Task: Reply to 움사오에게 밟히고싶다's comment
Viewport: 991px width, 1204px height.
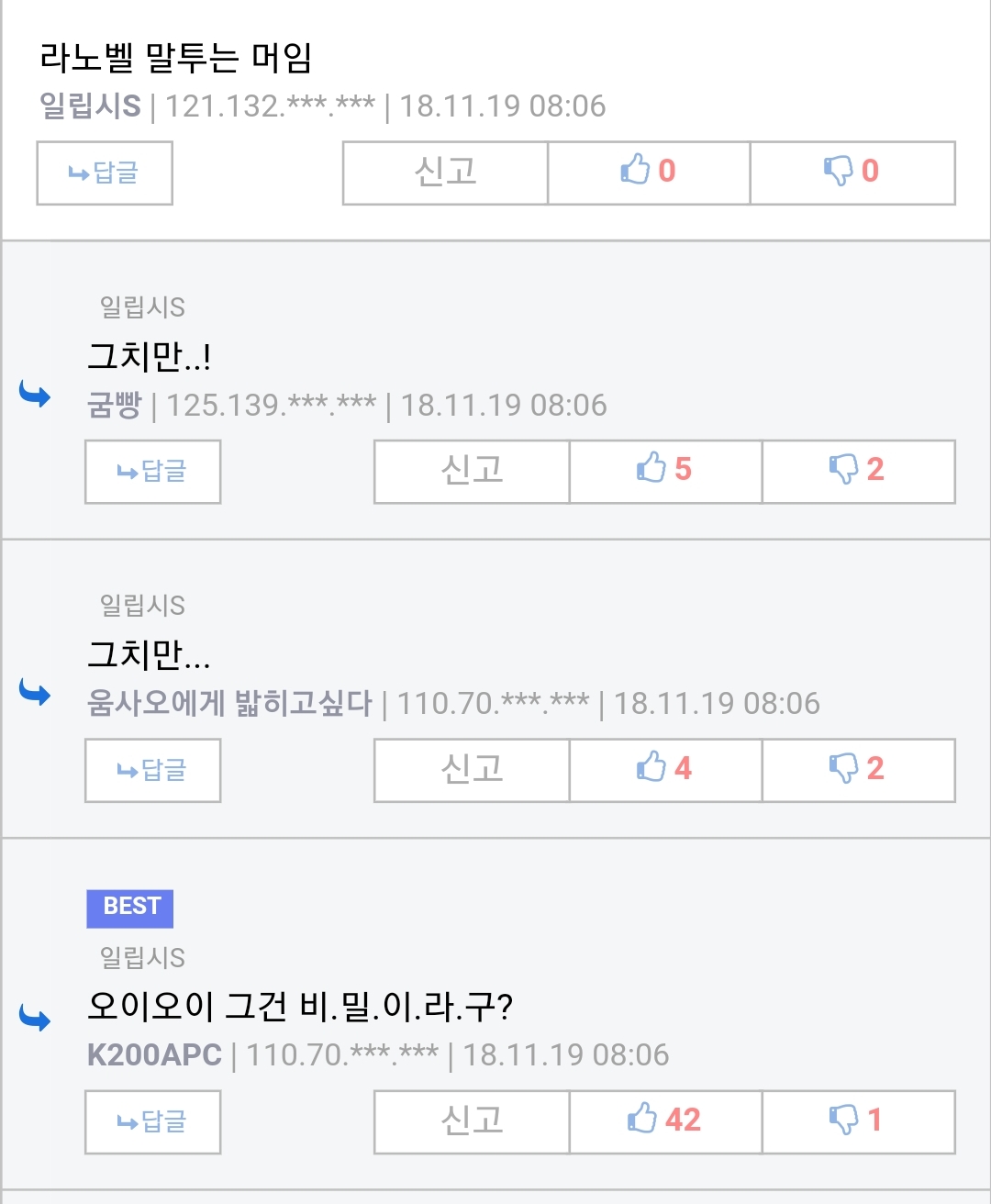Action: pyautogui.click(x=152, y=770)
